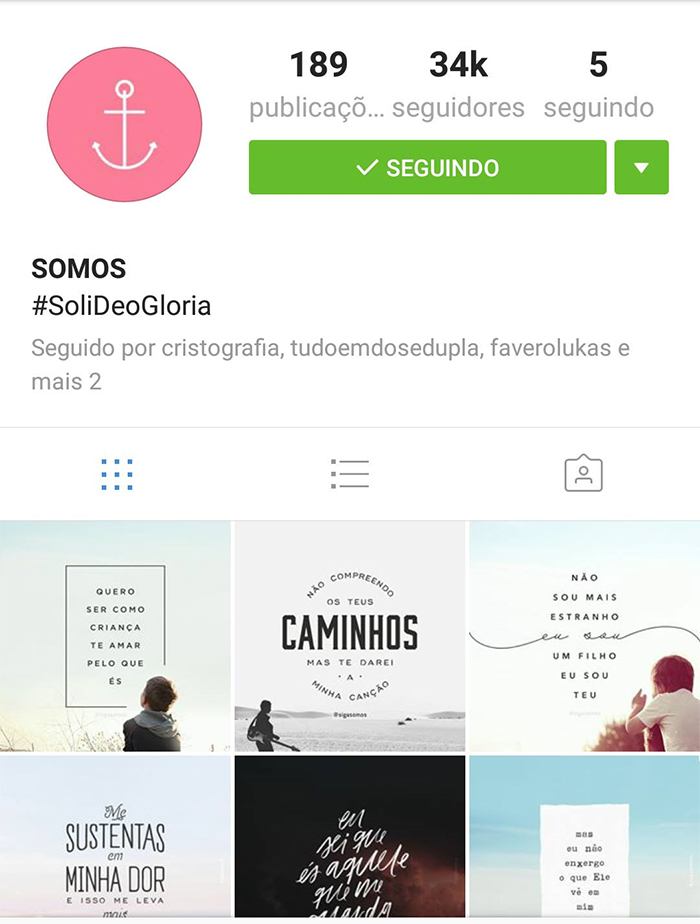Open the Não sou mais estranho post

pos(585,636)
